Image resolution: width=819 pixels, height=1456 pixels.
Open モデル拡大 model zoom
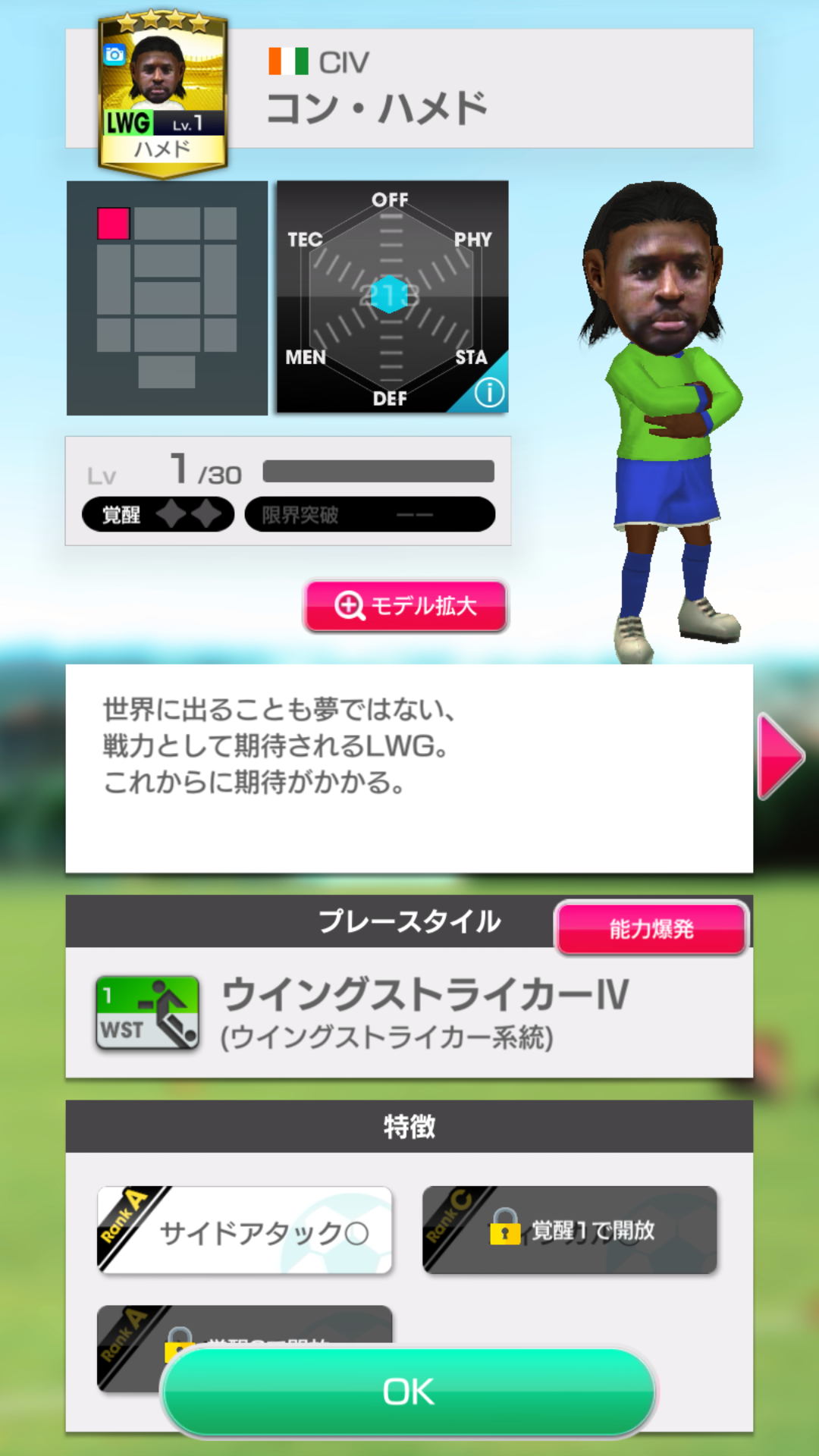click(406, 606)
